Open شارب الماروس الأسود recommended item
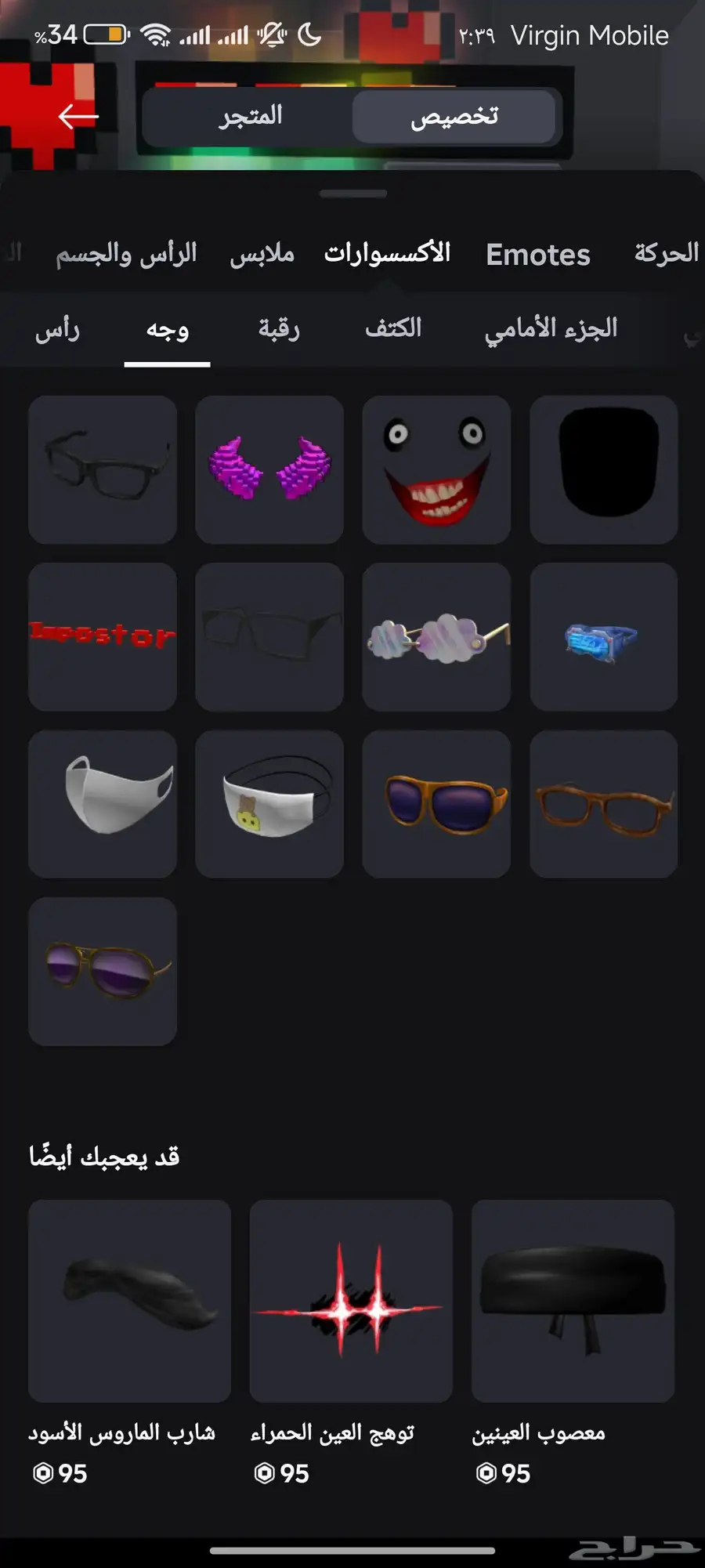Image resolution: width=705 pixels, height=1568 pixels. [x=129, y=1301]
